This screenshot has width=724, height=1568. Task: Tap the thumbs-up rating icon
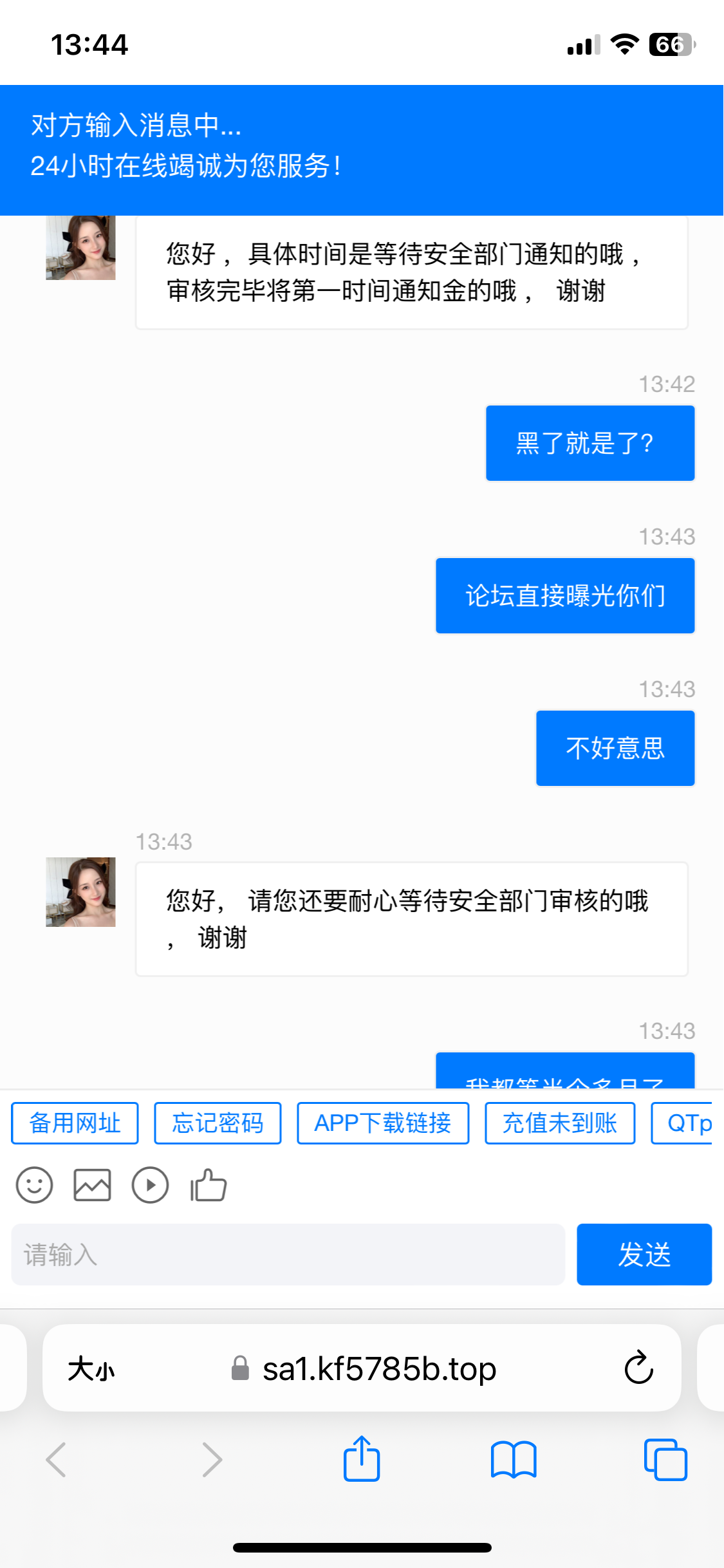point(206,1184)
